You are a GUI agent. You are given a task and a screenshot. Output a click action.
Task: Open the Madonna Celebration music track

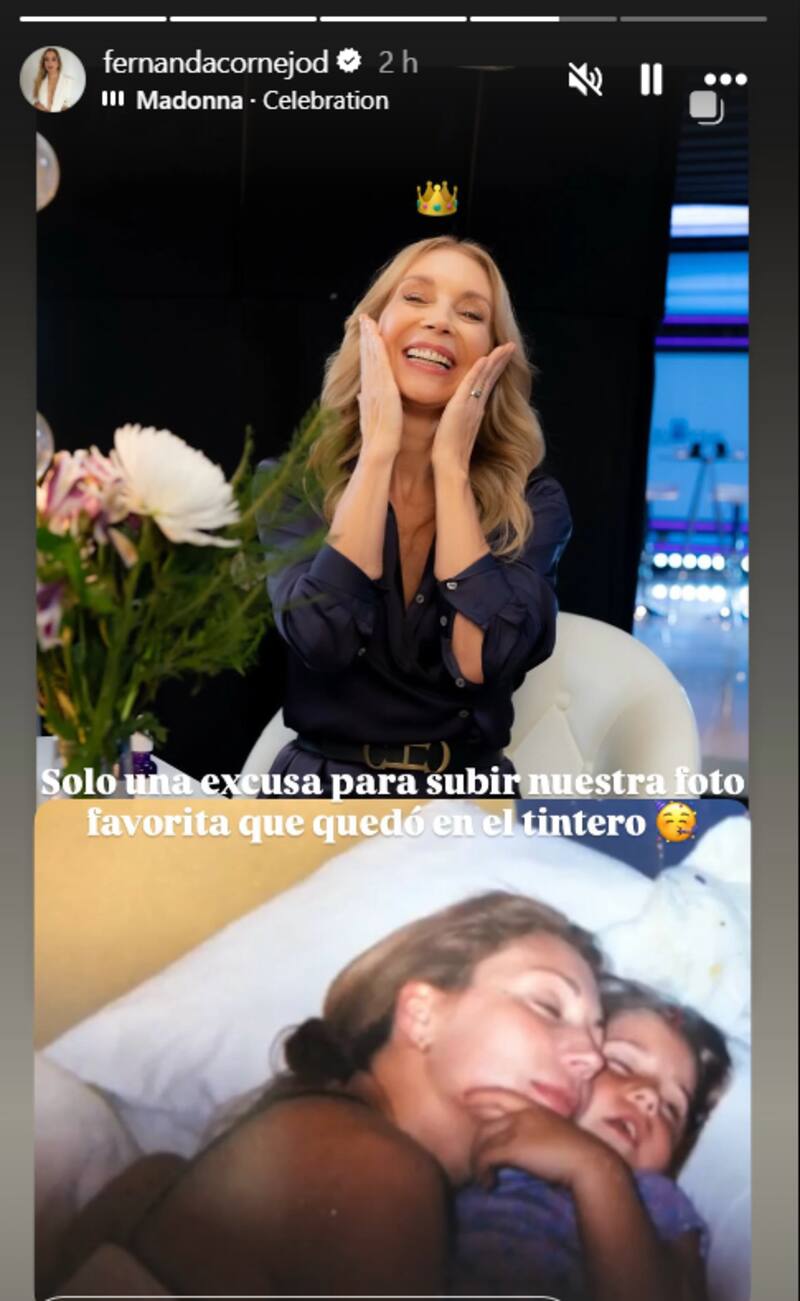pos(261,100)
